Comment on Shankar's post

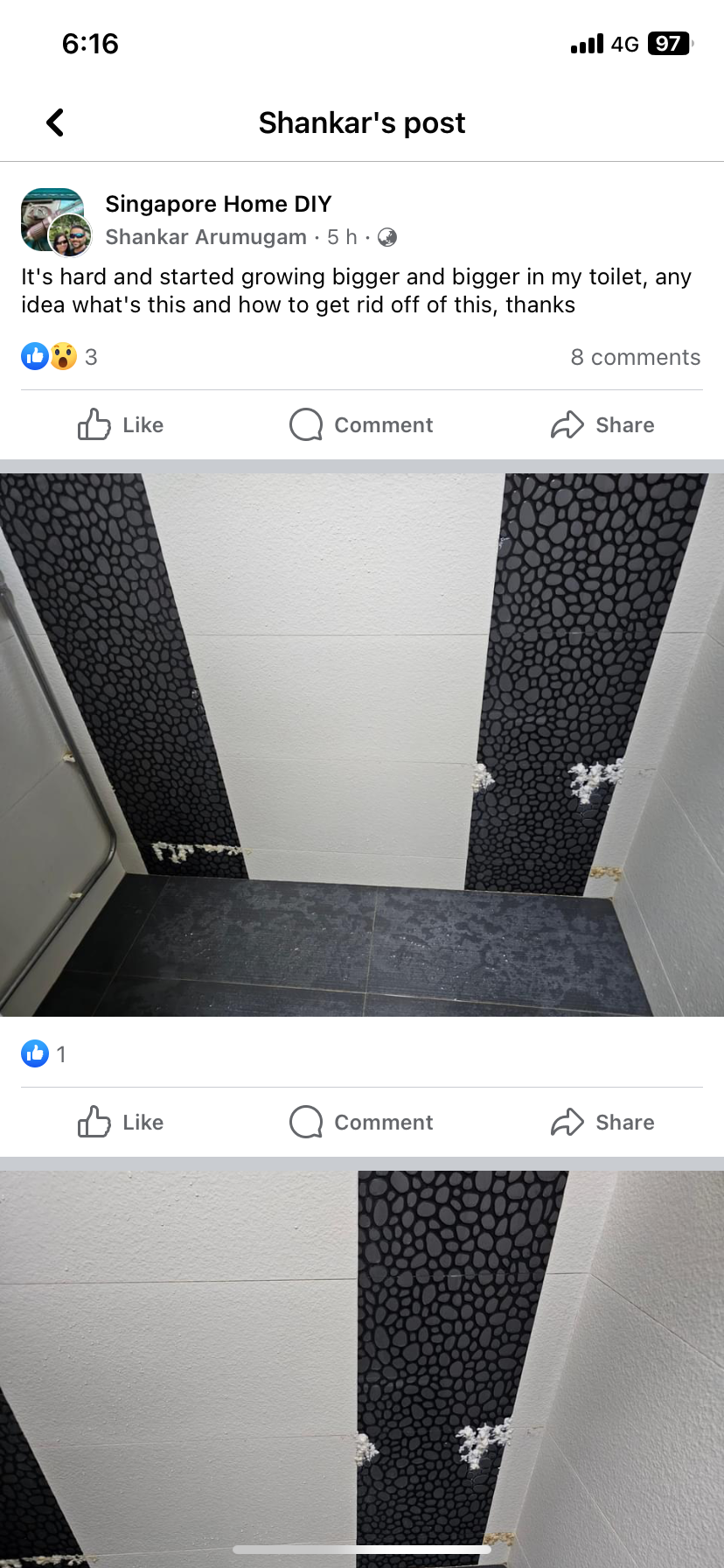pyautogui.click(x=361, y=425)
